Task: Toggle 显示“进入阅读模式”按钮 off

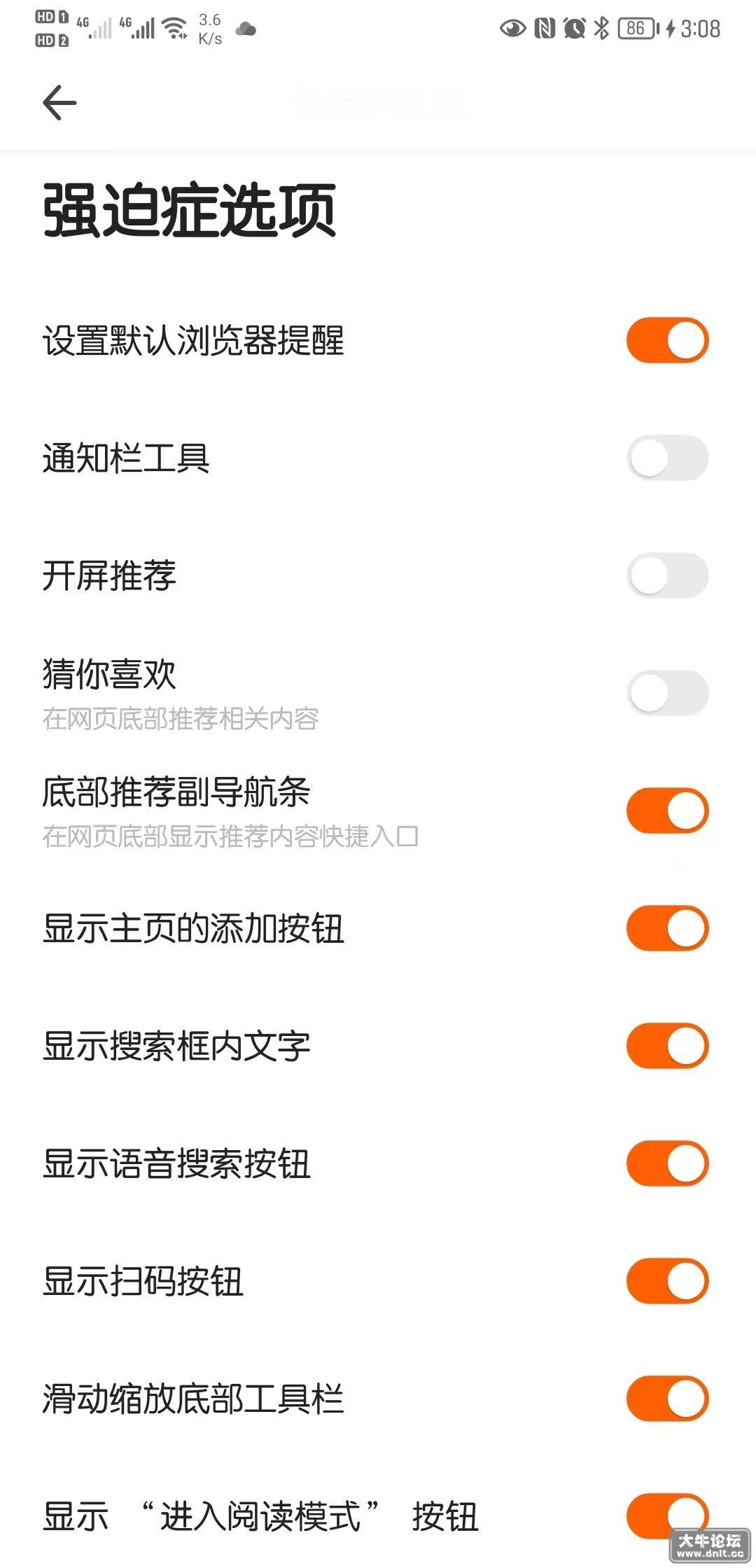Action: [x=668, y=1516]
